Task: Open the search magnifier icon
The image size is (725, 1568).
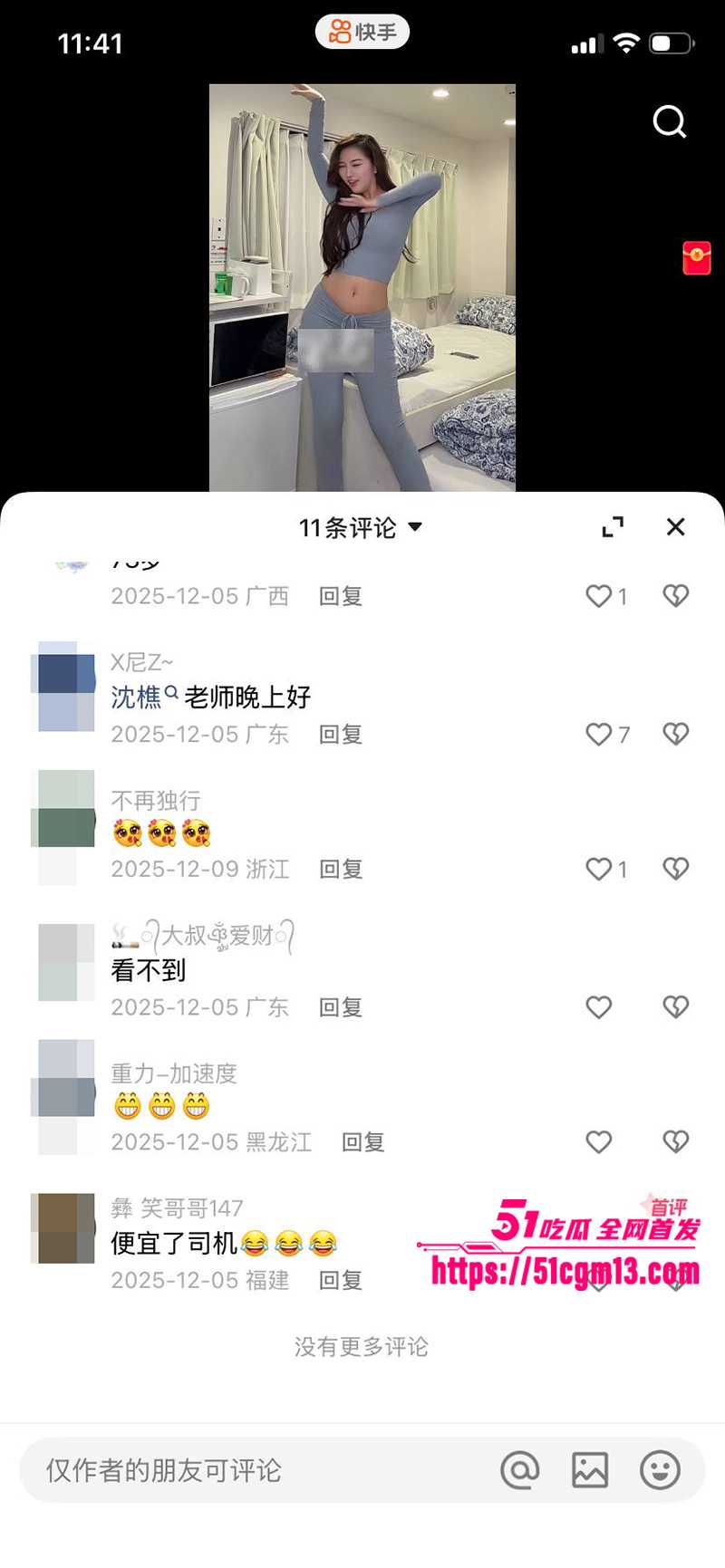Action: pyautogui.click(x=670, y=122)
